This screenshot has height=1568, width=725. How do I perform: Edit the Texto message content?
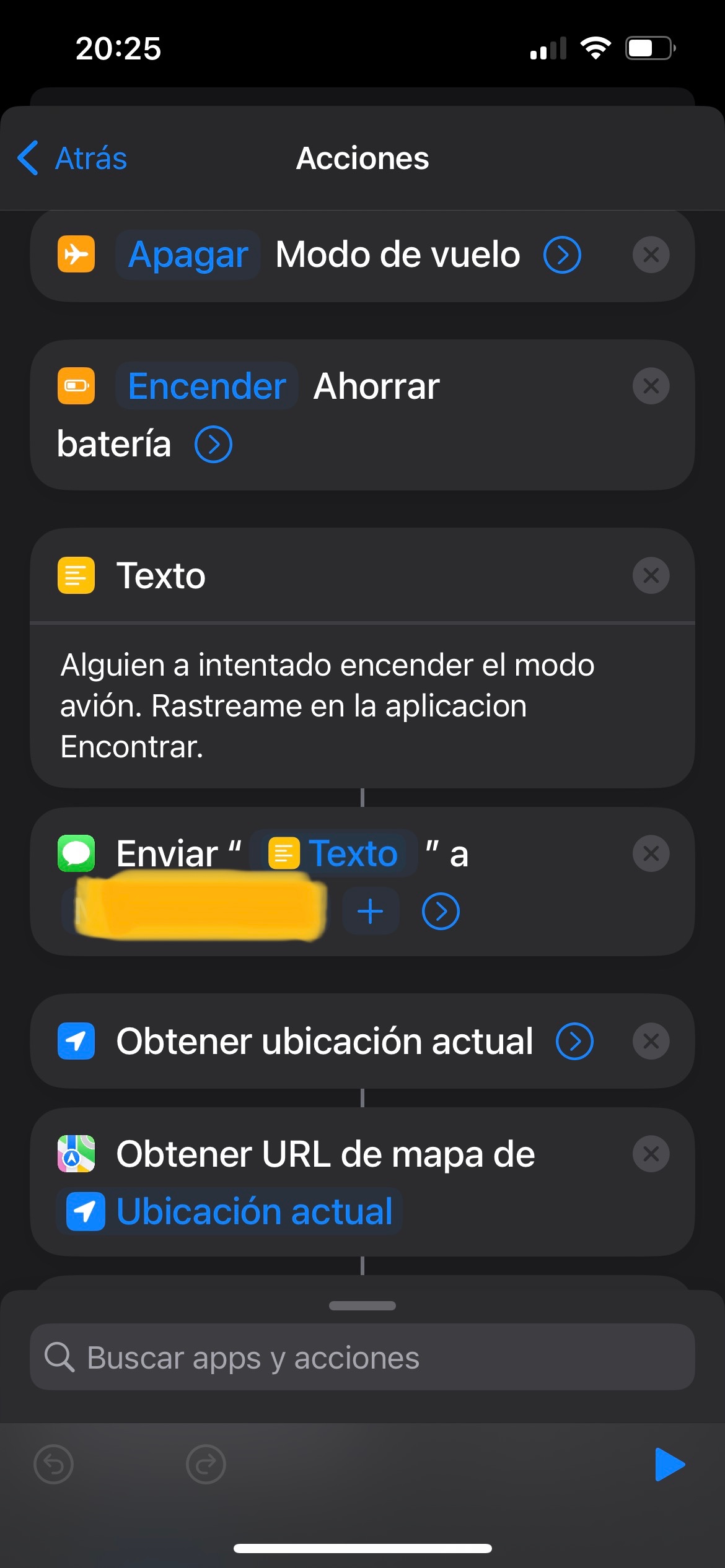[x=328, y=706]
